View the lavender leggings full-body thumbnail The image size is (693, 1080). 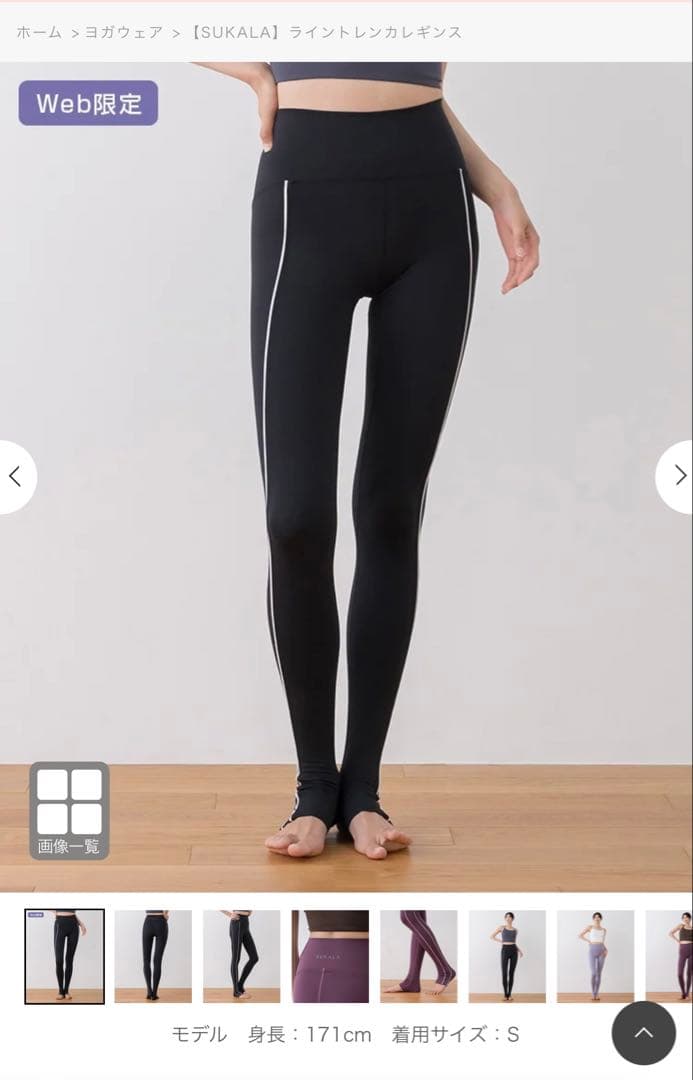click(595, 956)
